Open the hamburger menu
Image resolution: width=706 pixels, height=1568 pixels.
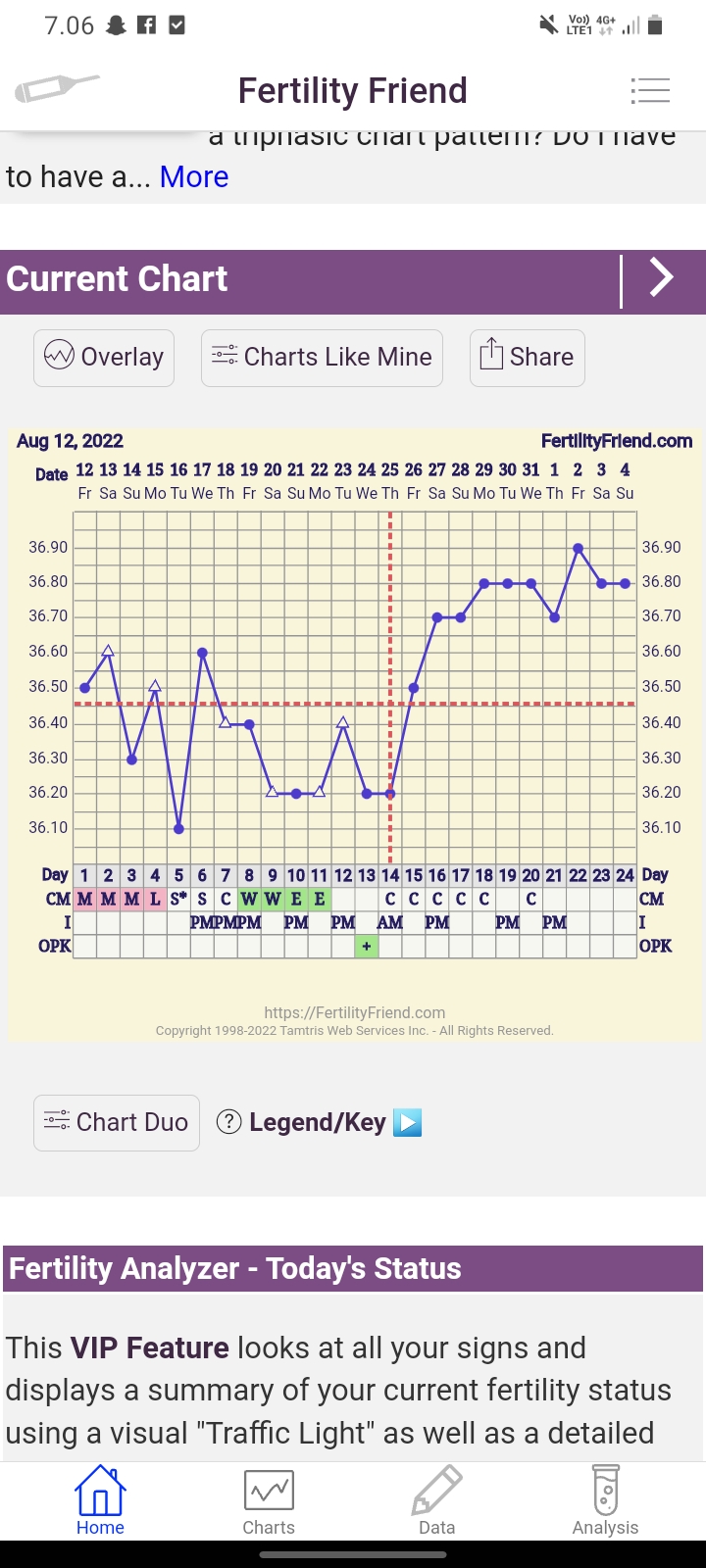[650, 90]
